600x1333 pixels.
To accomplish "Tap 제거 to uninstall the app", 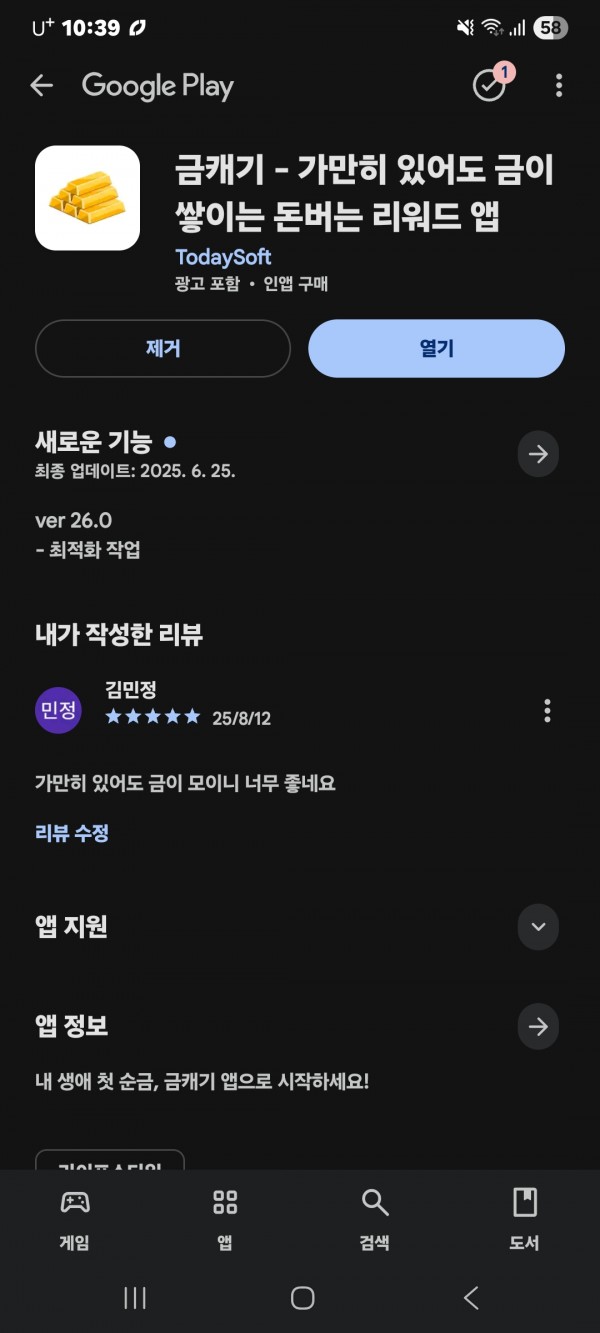I will (163, 348).
